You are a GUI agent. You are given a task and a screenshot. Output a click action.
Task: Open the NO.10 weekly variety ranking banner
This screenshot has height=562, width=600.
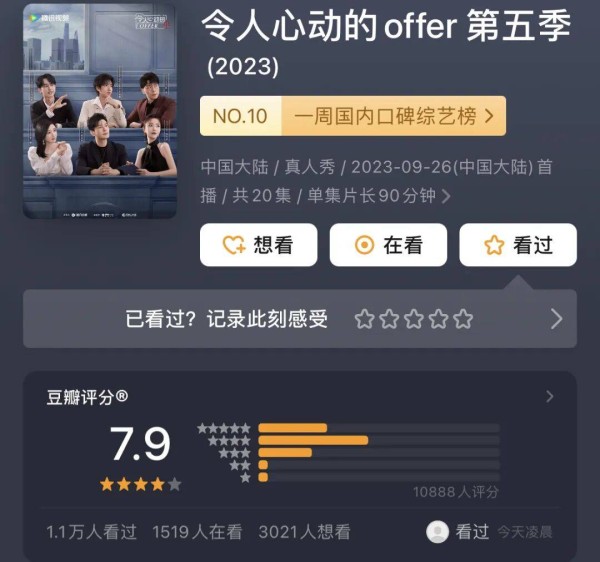pyautogui.click(x=352, y=116)
